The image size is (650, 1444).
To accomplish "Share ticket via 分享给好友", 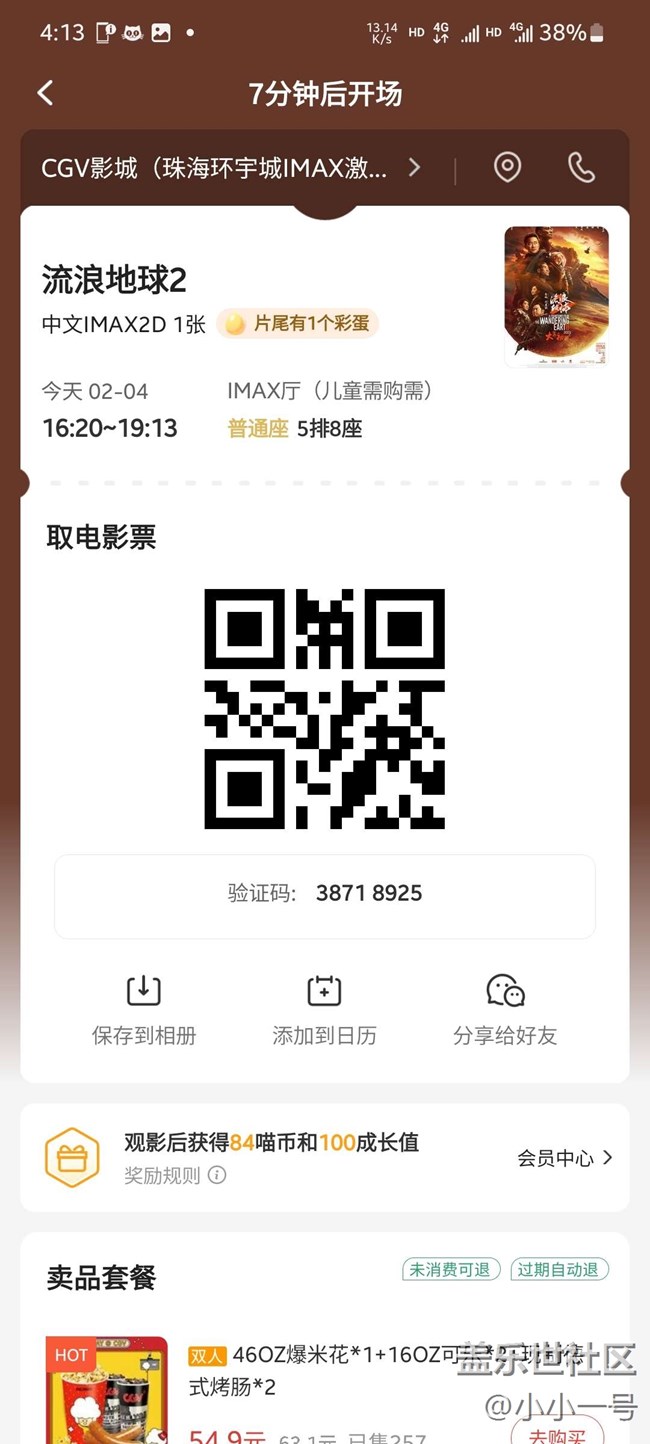I will pyautogui.click(x=505, y=1010).
